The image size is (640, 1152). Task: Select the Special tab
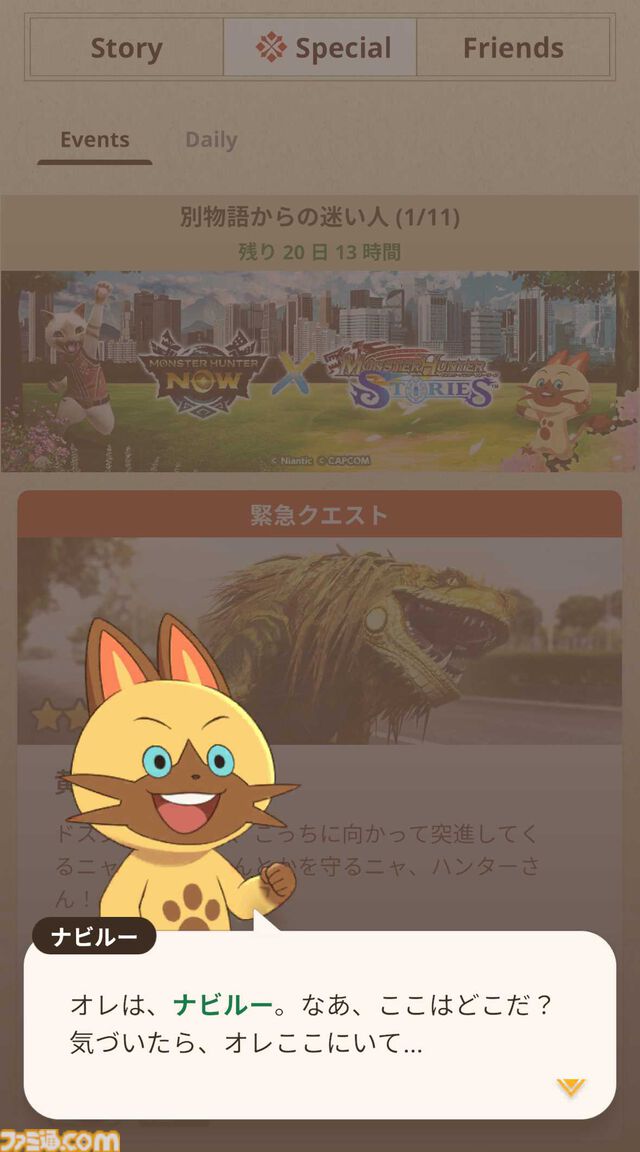click(320, 47)
